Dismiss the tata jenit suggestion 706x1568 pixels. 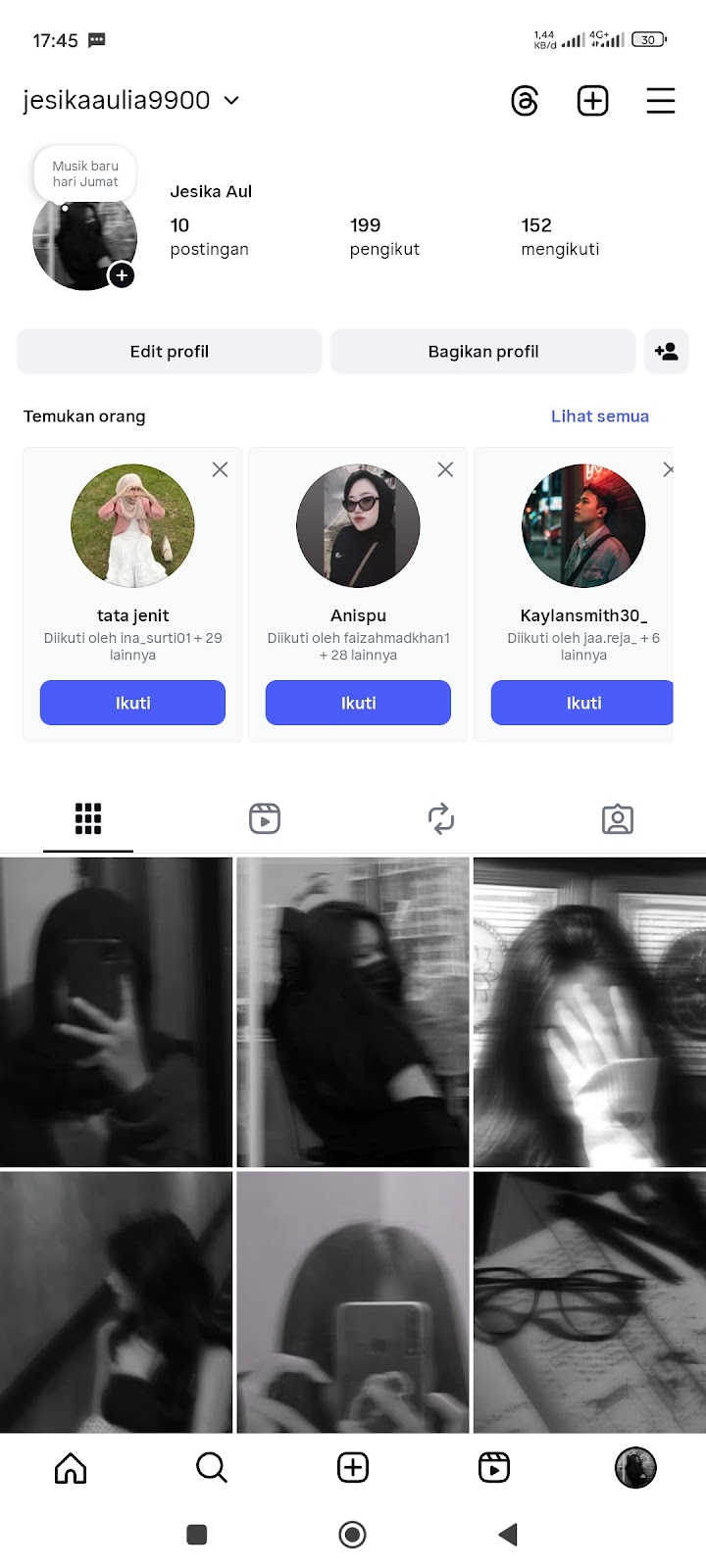220,469
